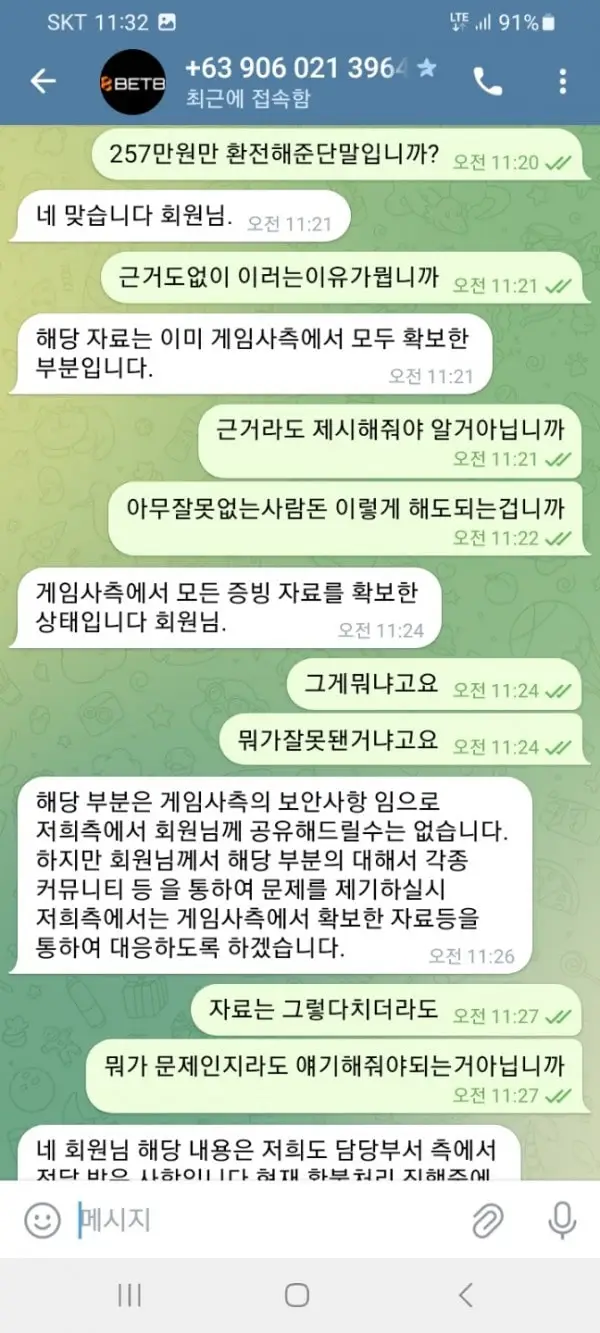This screenshot has height=1333, width=600.
Task: Open the BET8 contact profile picture
Action: click(133, 82)
